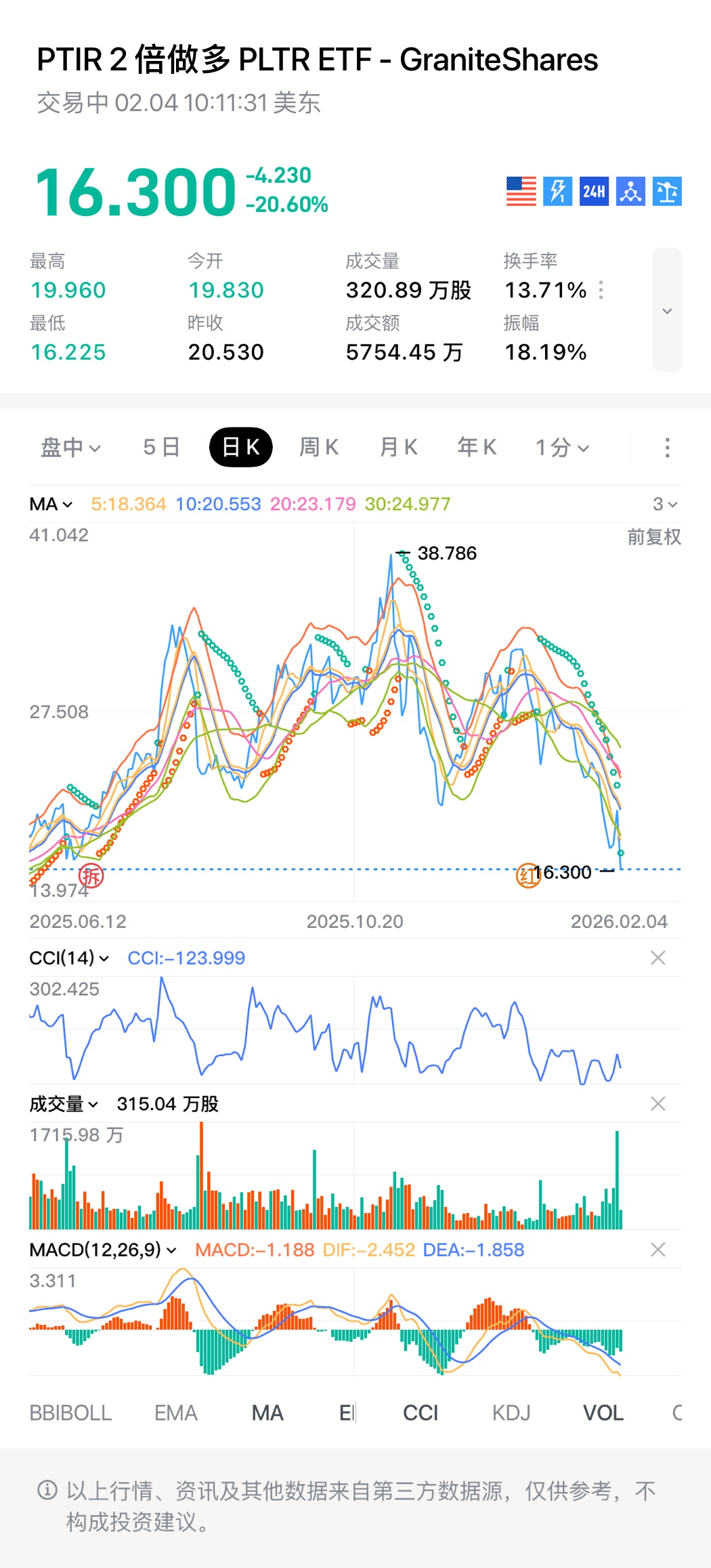Open the 盘中 session dropdown
Image resolution: width=711 pixels, height=1568 pixels.
tap(70, 447)
